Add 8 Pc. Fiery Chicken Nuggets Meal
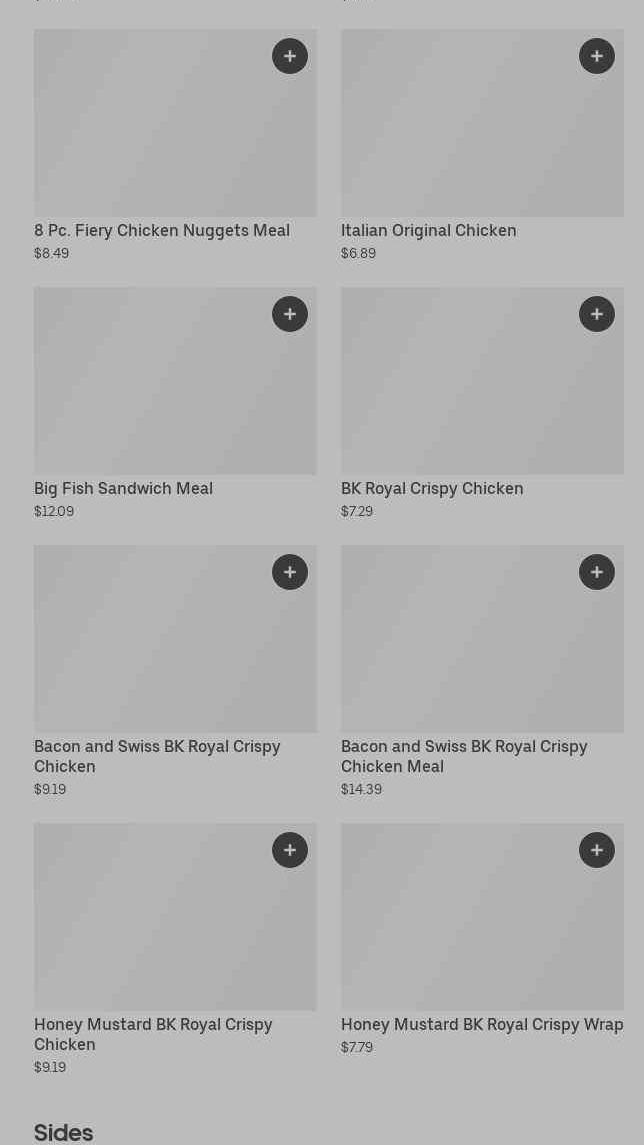Image resolution: width=644 pixels, height=1145 pixels. pos(290,56)
